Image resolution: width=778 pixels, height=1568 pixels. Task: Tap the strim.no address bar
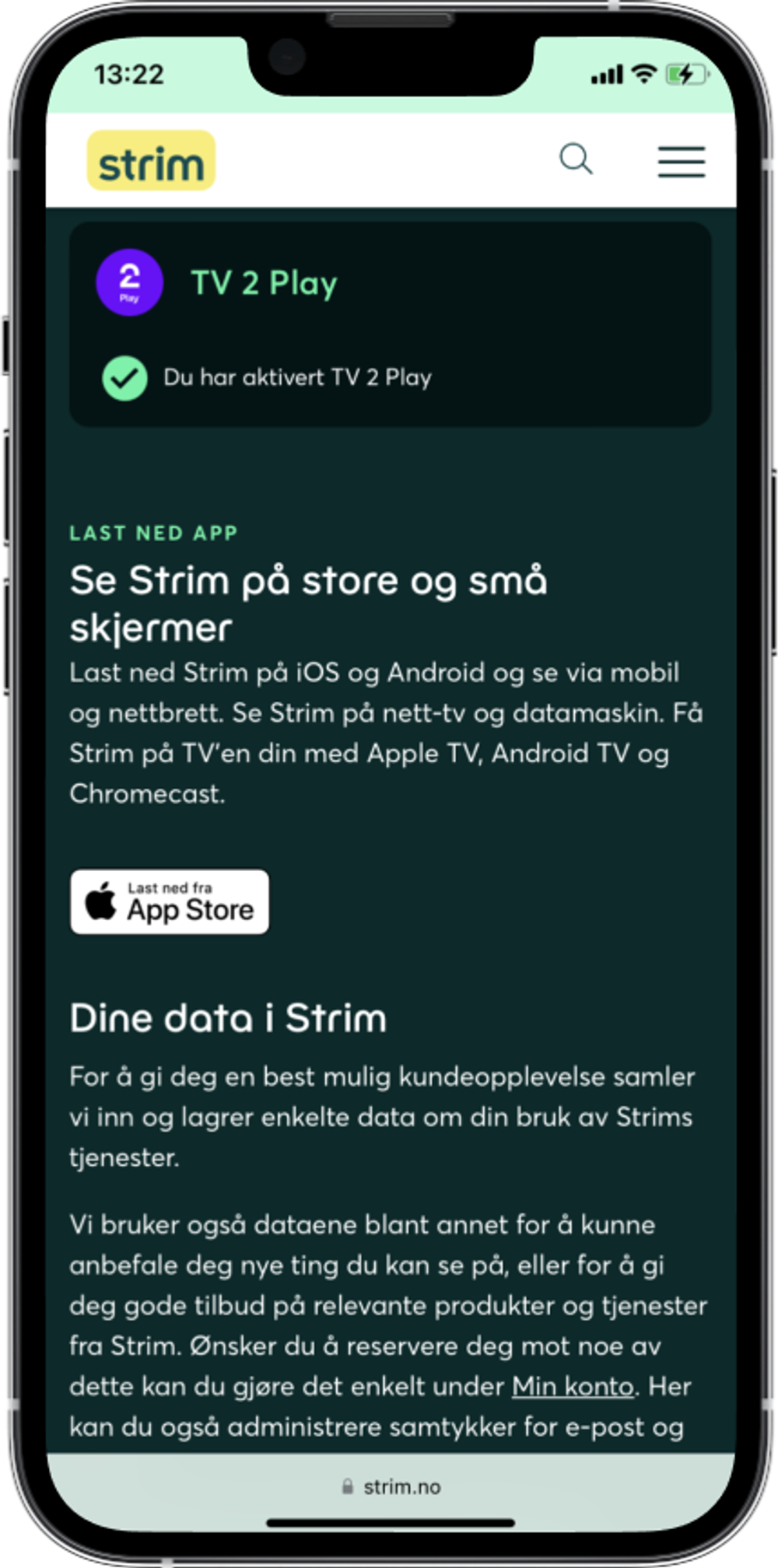coord(391,1486)
